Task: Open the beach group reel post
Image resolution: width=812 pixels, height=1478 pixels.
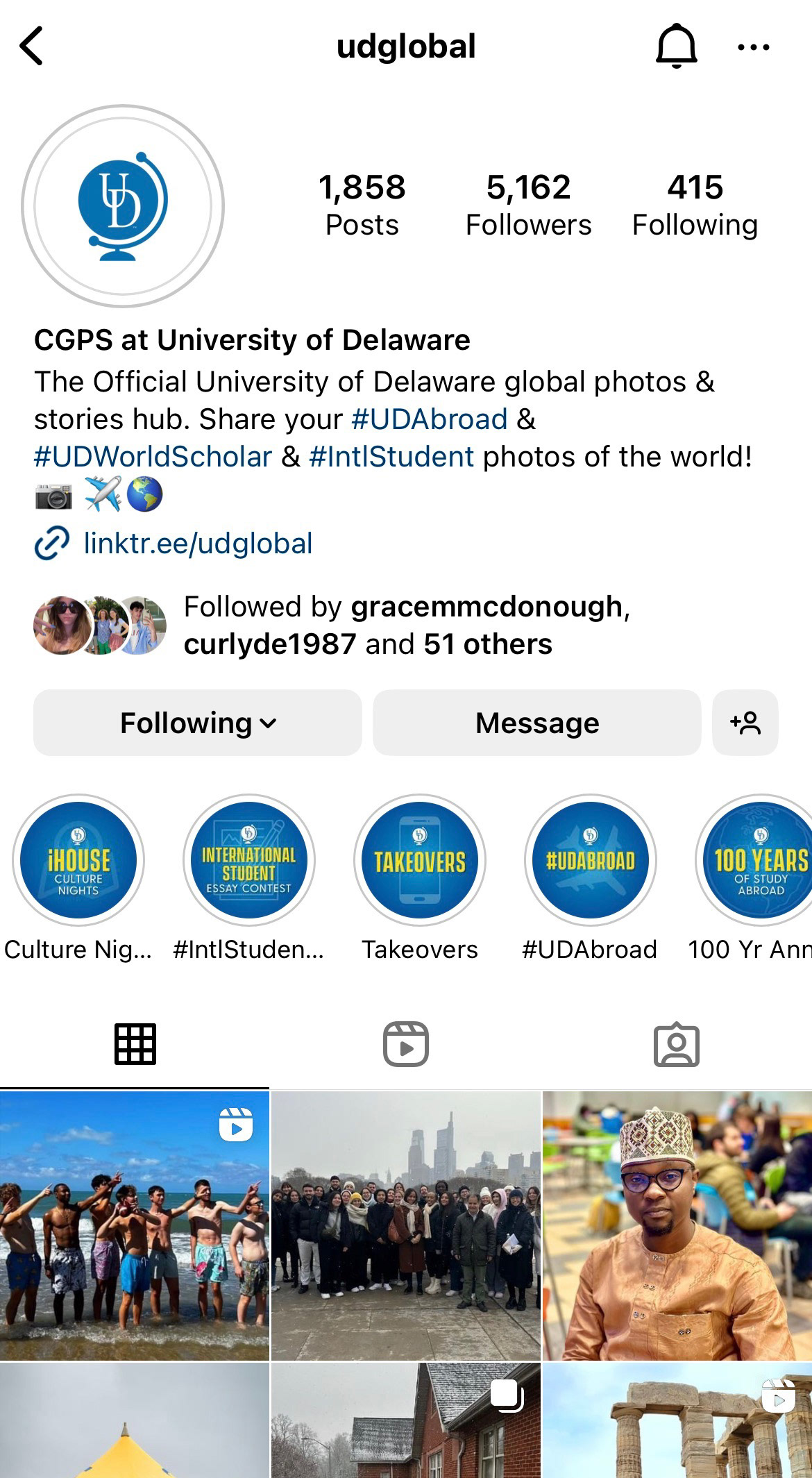Action: [135, 1225]
